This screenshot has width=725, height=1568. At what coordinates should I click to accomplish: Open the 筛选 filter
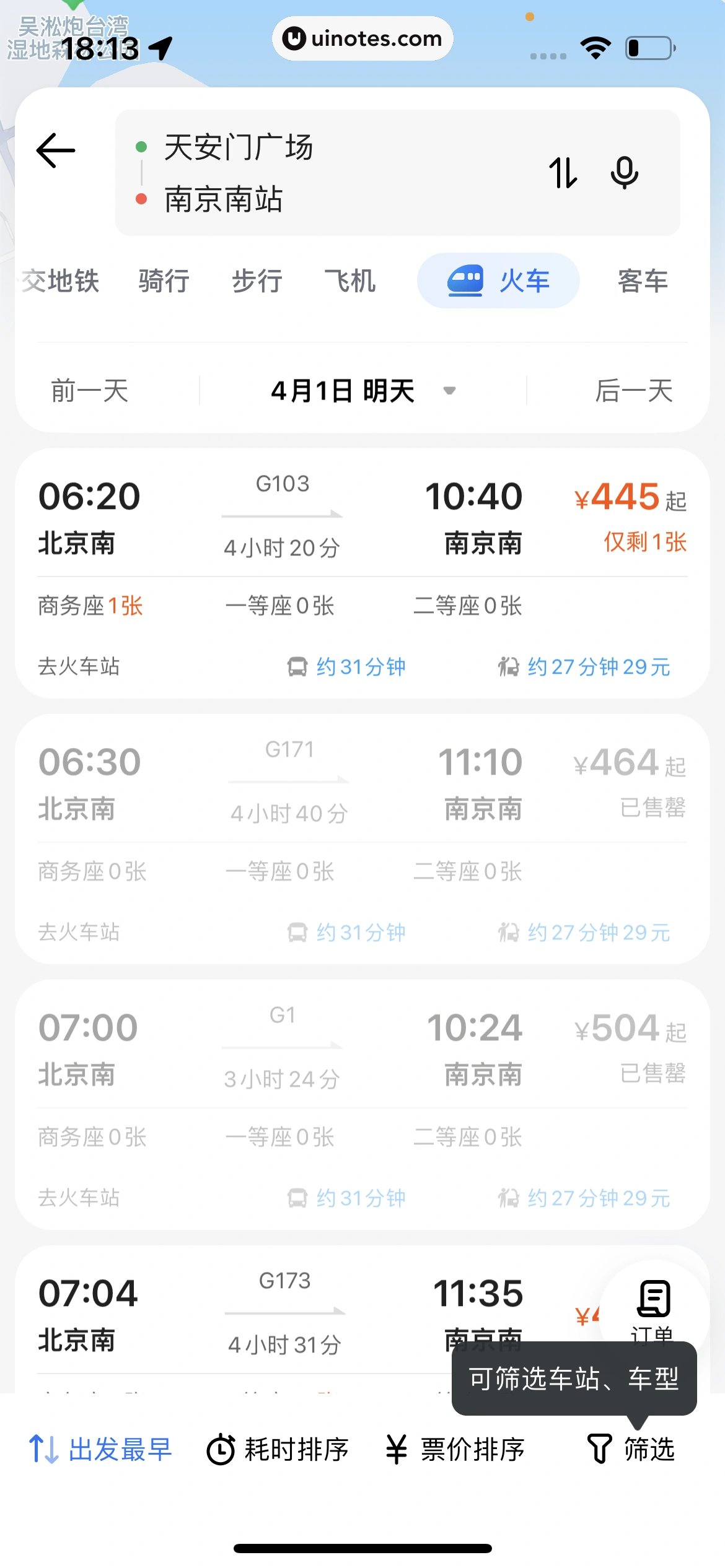pos(631,1450)
